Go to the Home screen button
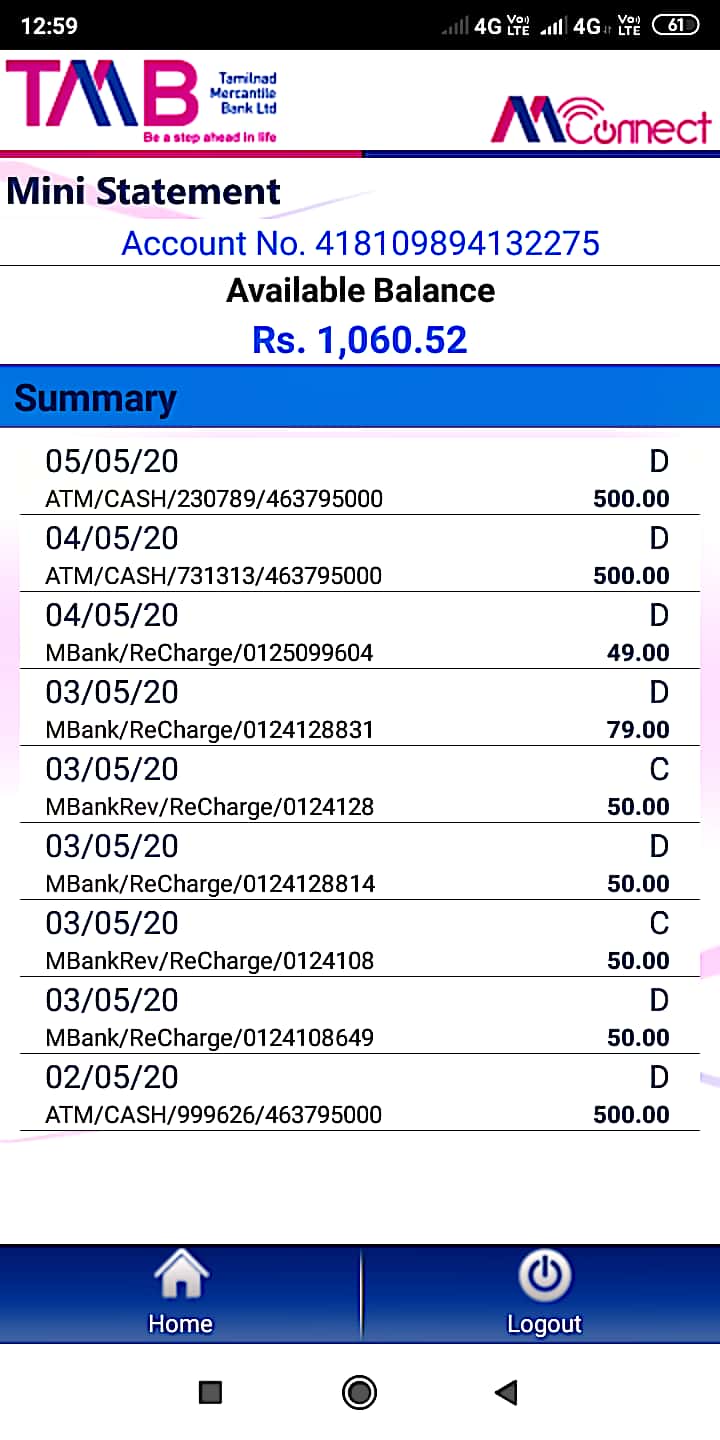 point(180,1293)
